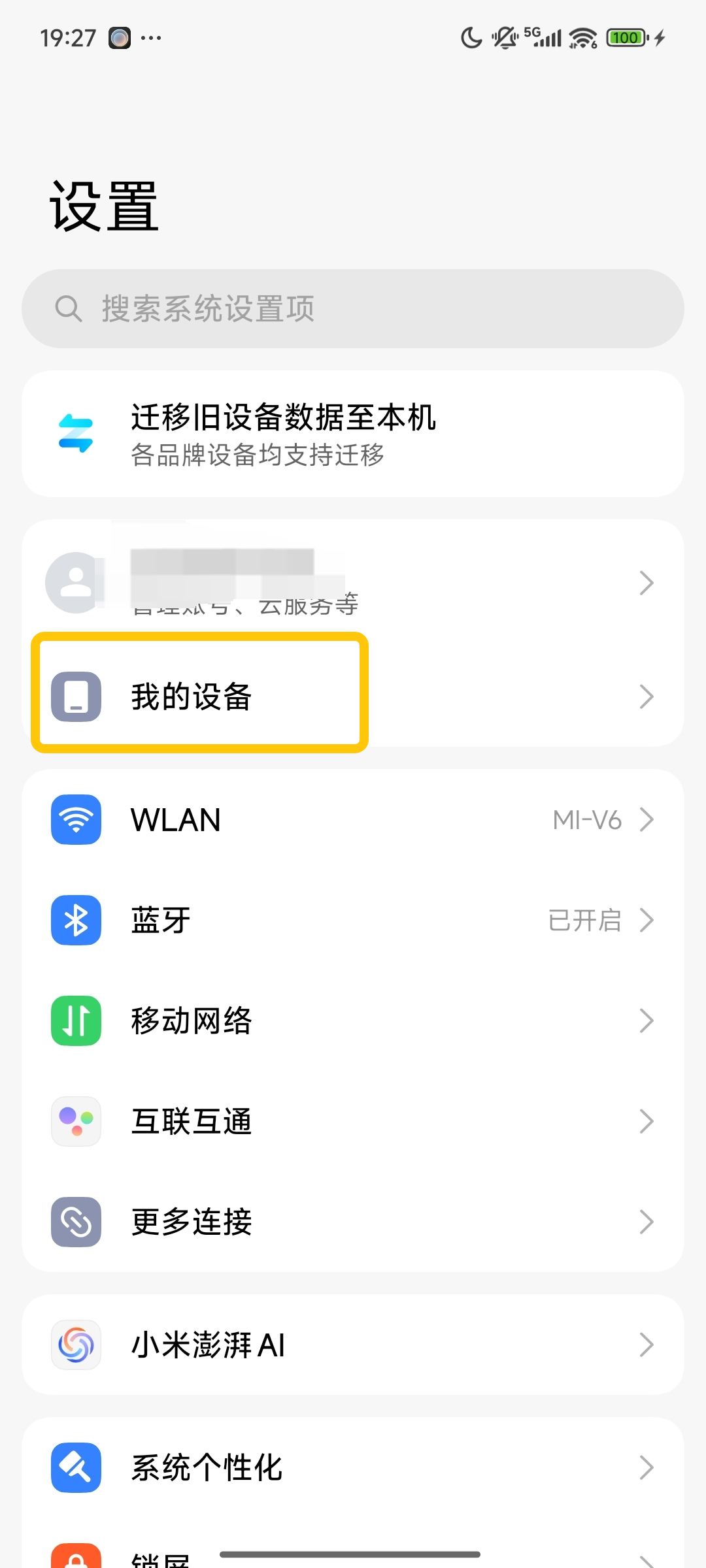
Task: Tap the interconnection (互联互通) icon
Action: point(76,1121)
